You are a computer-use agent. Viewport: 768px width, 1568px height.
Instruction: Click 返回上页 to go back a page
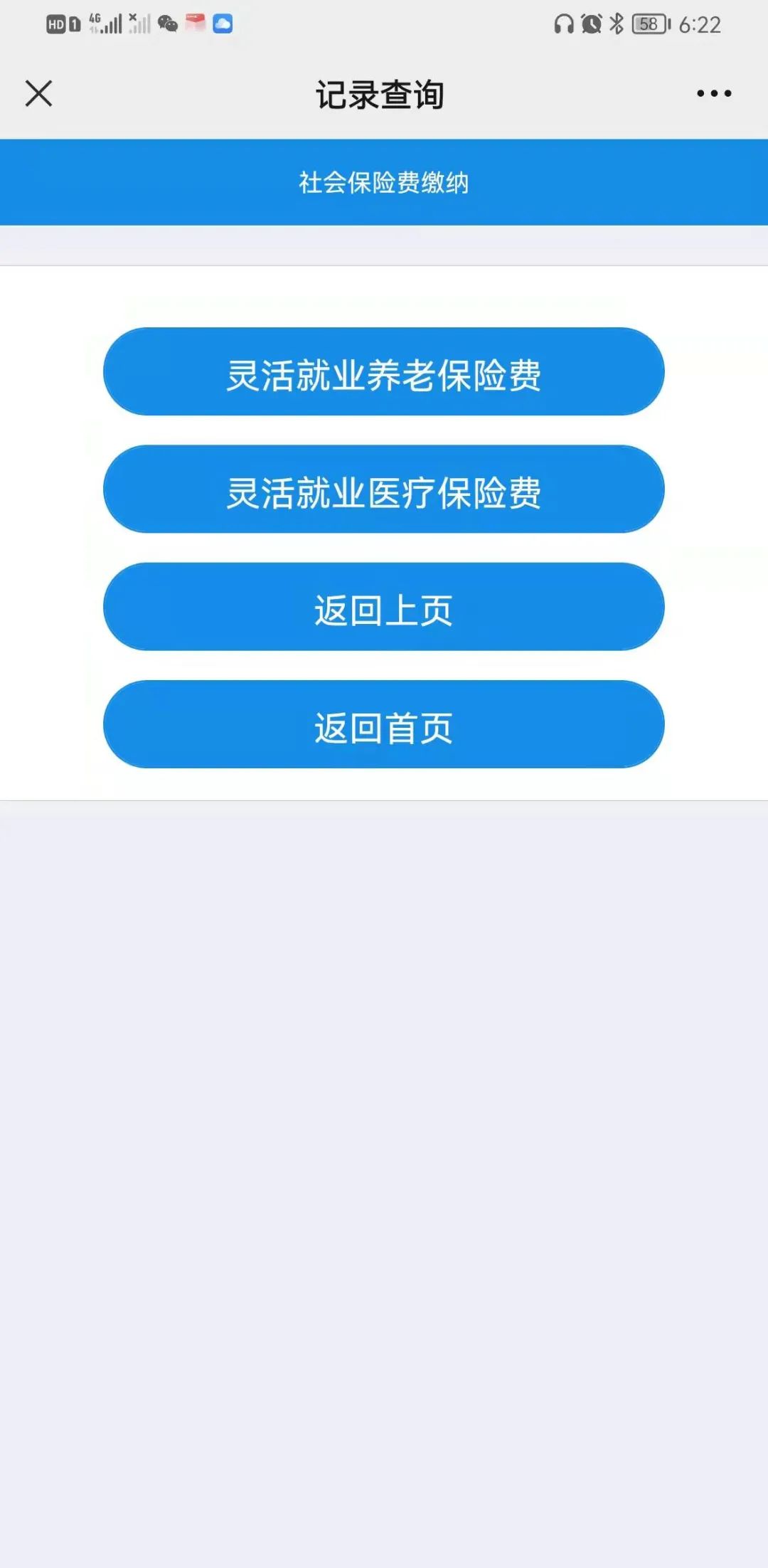point(384,607)
